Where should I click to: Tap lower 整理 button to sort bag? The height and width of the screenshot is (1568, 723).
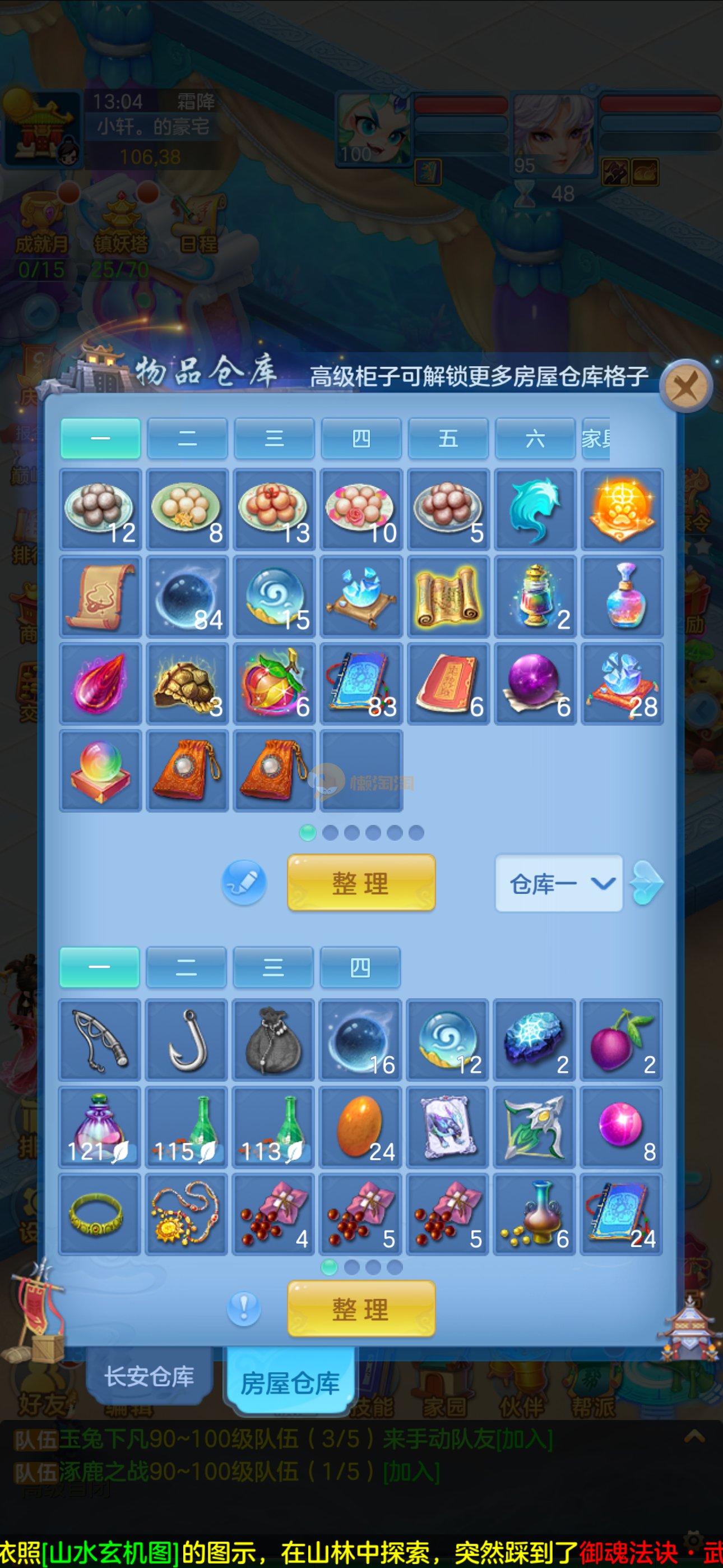tap(361, 1308)
